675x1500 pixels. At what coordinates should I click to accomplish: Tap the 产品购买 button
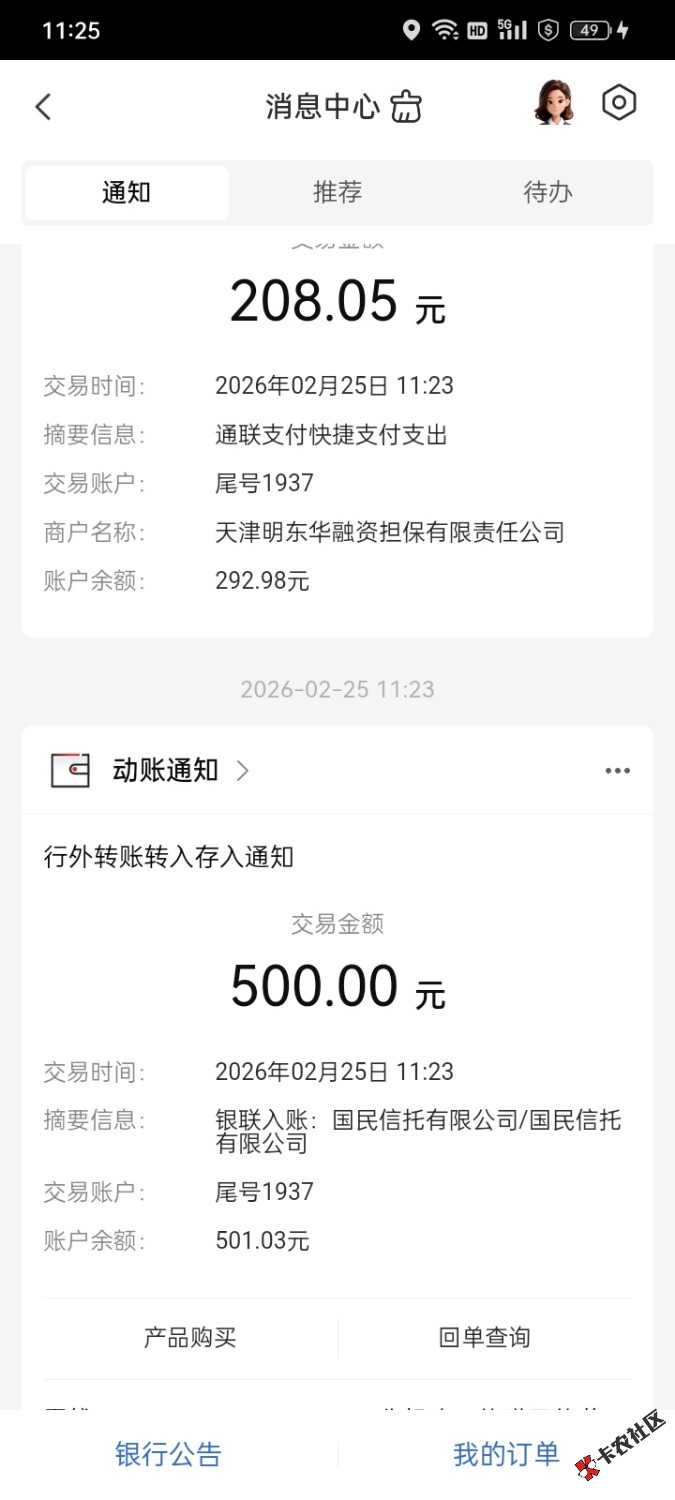190,1337
